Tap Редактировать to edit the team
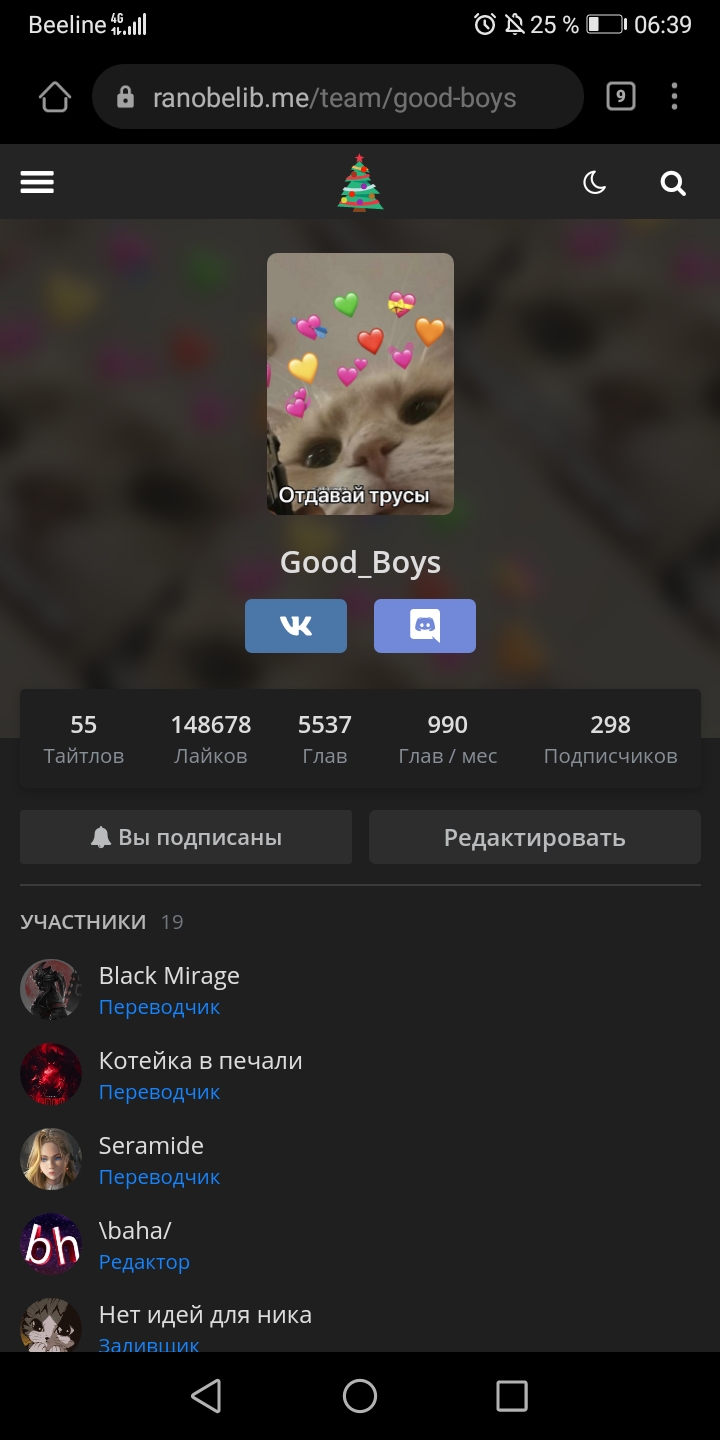Viewport: 720px width, 1440px height. pyautogui.click(x=534, y=837)
